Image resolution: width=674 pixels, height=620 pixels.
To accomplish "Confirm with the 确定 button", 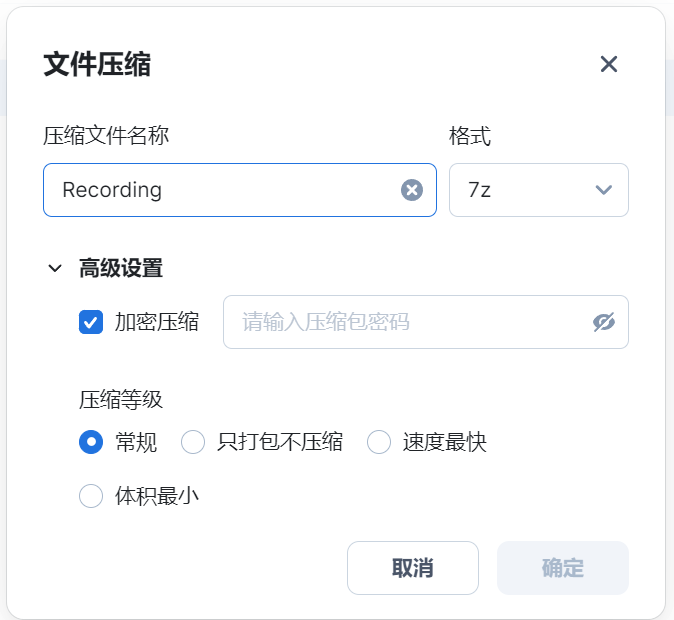I will (x=562, y=568).
